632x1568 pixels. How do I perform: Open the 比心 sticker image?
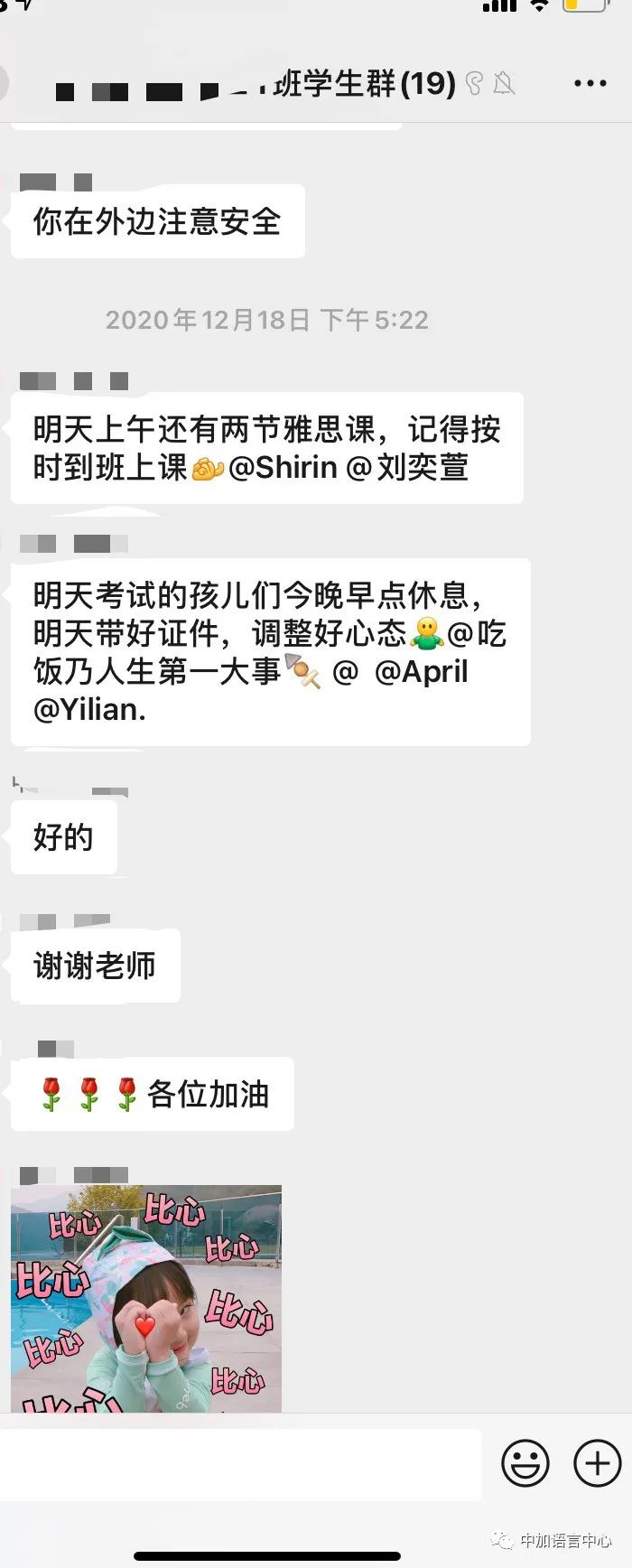click(x=146, y=1298)
